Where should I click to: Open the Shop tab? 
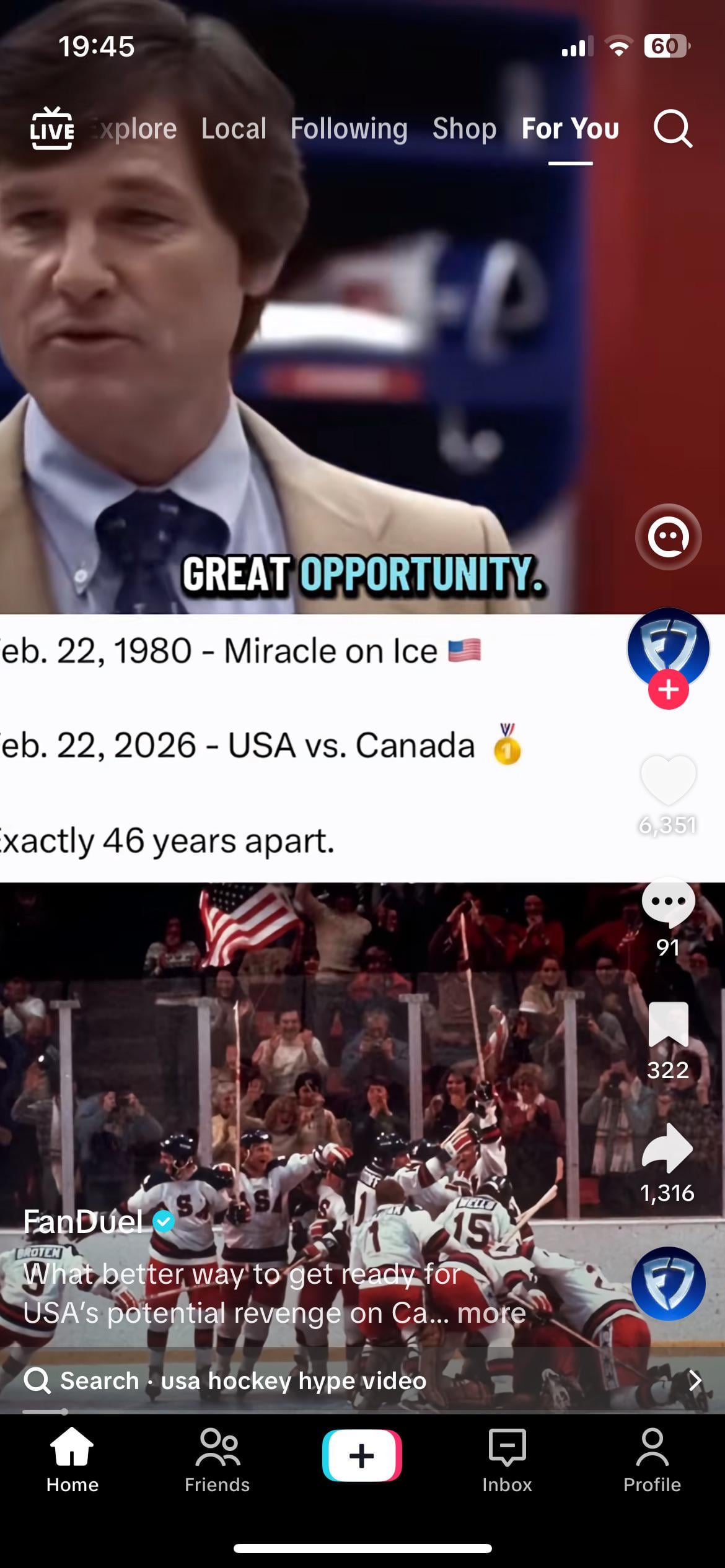(464, 129)
